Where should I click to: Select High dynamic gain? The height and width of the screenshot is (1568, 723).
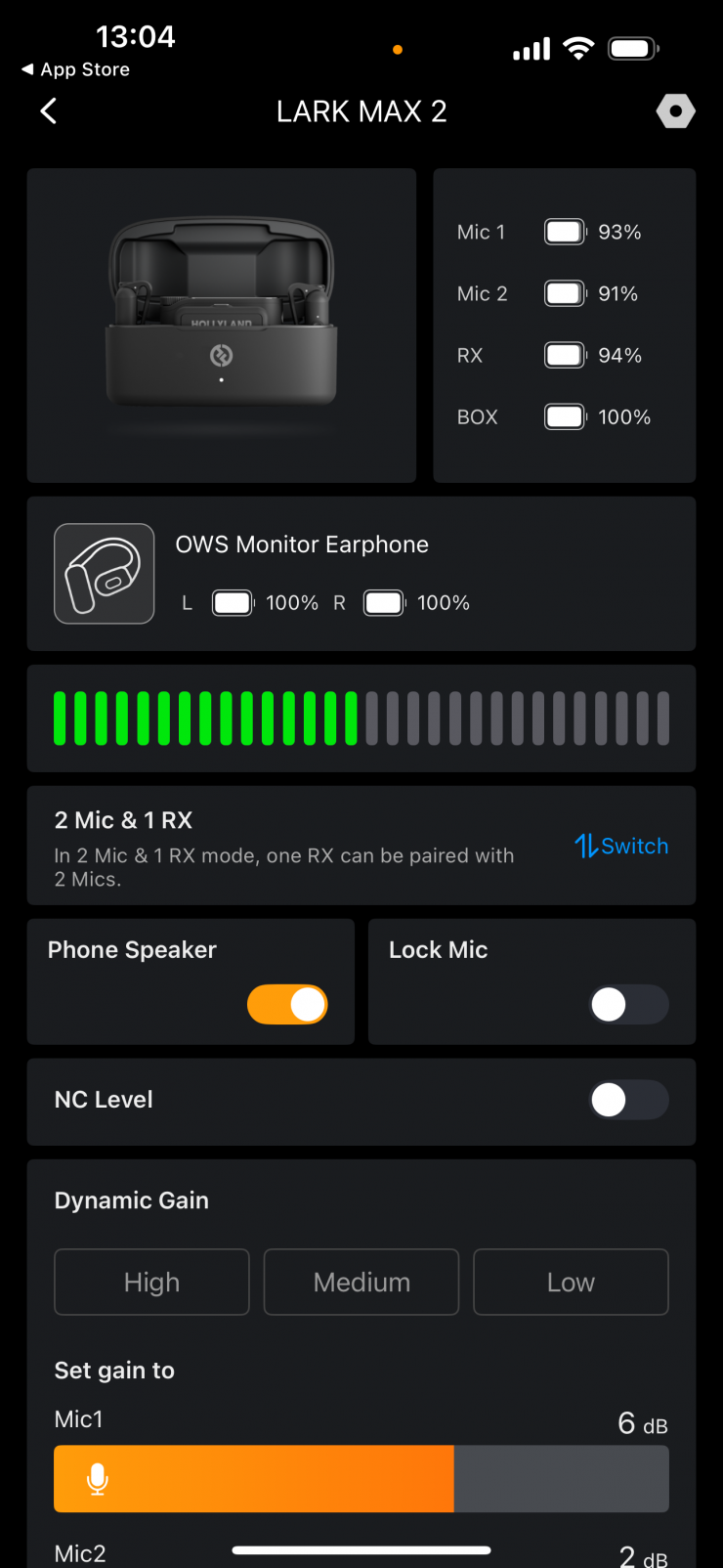coord(151,1282)
